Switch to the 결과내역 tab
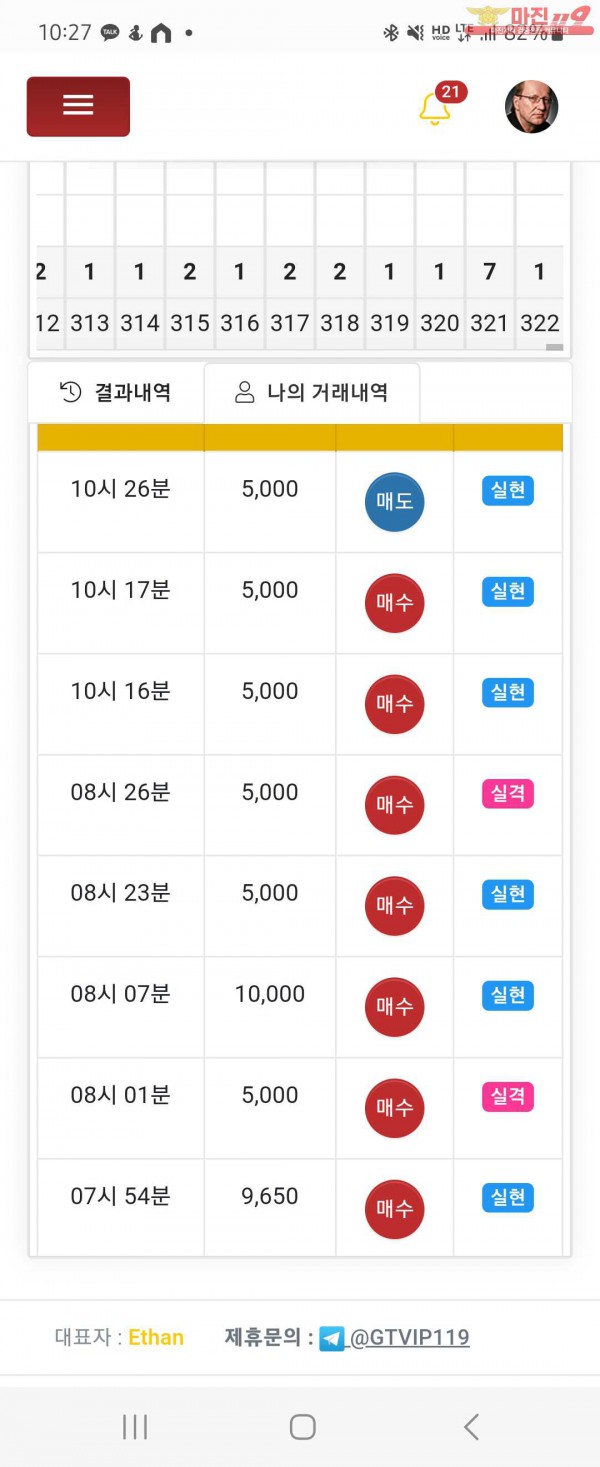This screenshot has width=600, height=1467. (117, 392)
